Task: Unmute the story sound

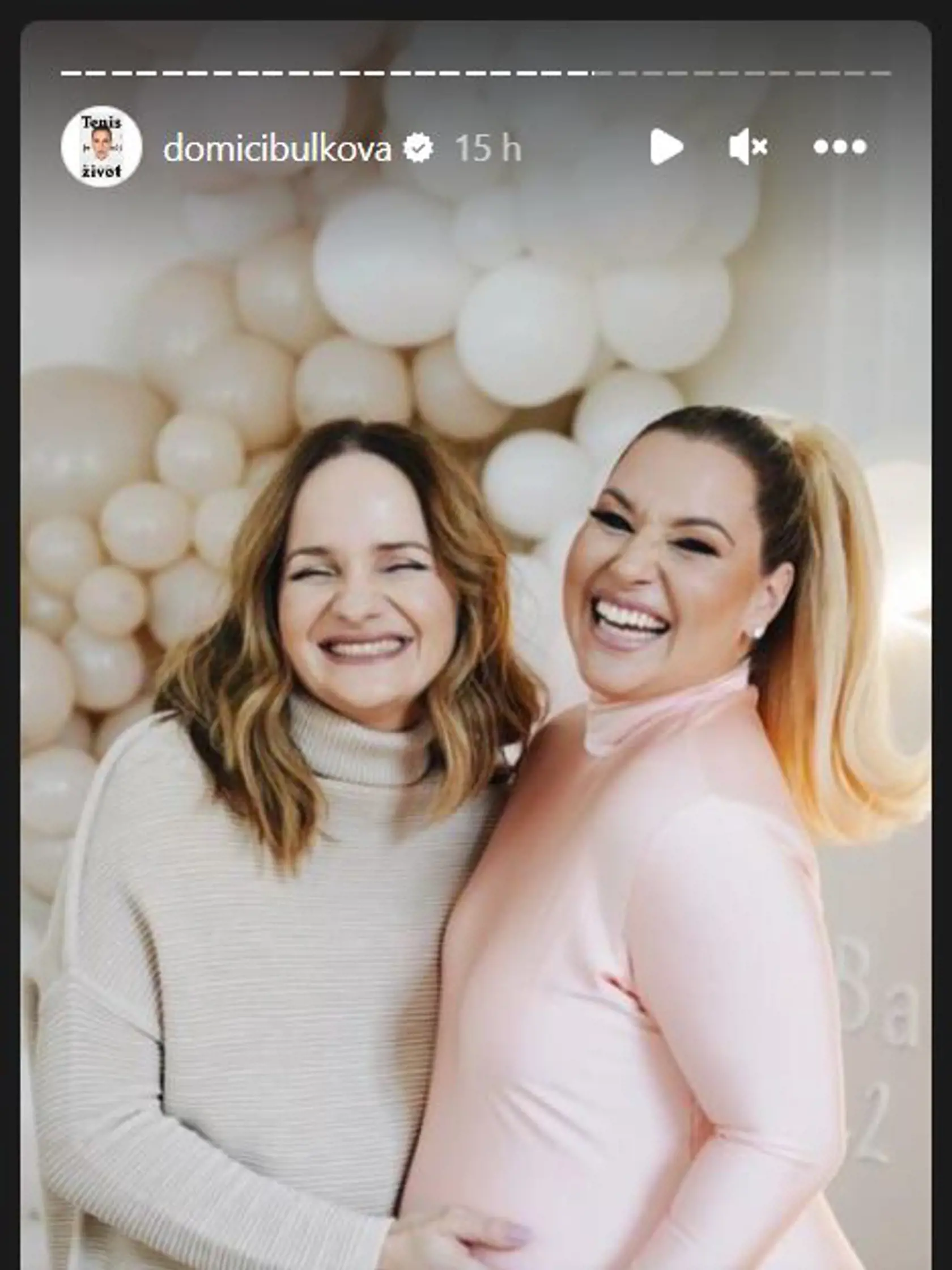Action: [x=749, y=147]
